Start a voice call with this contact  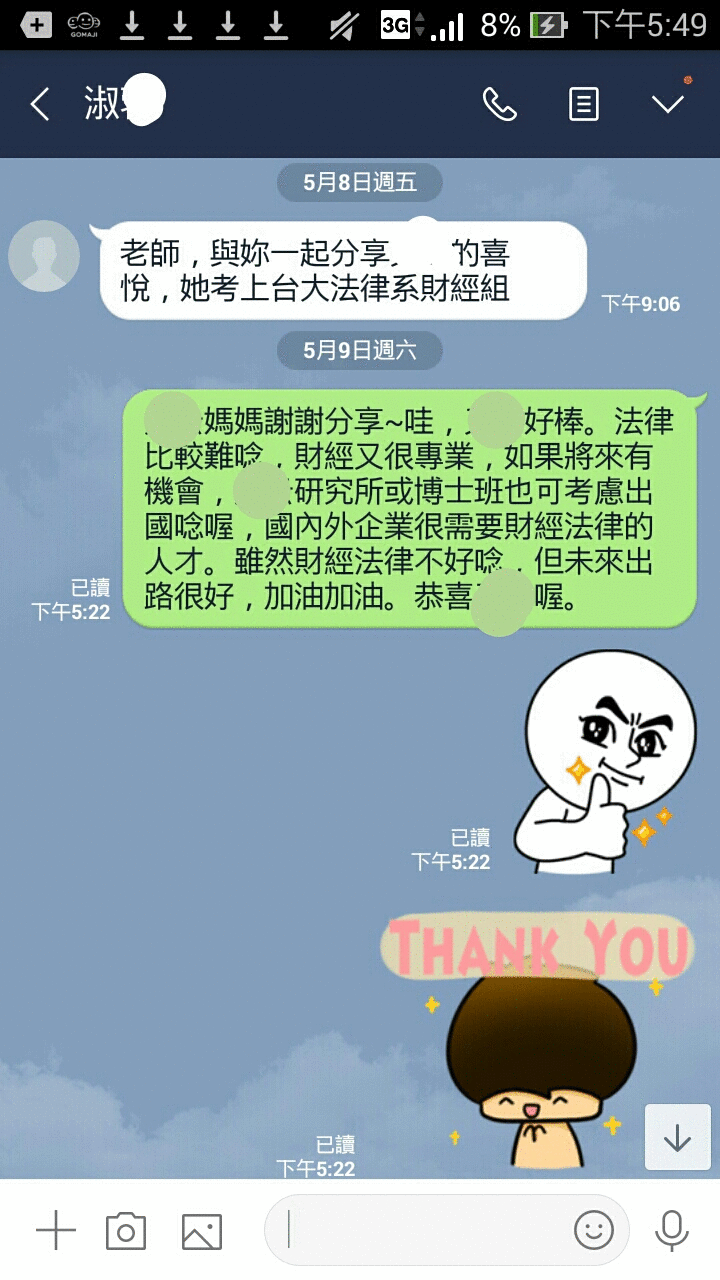[499, 104]
